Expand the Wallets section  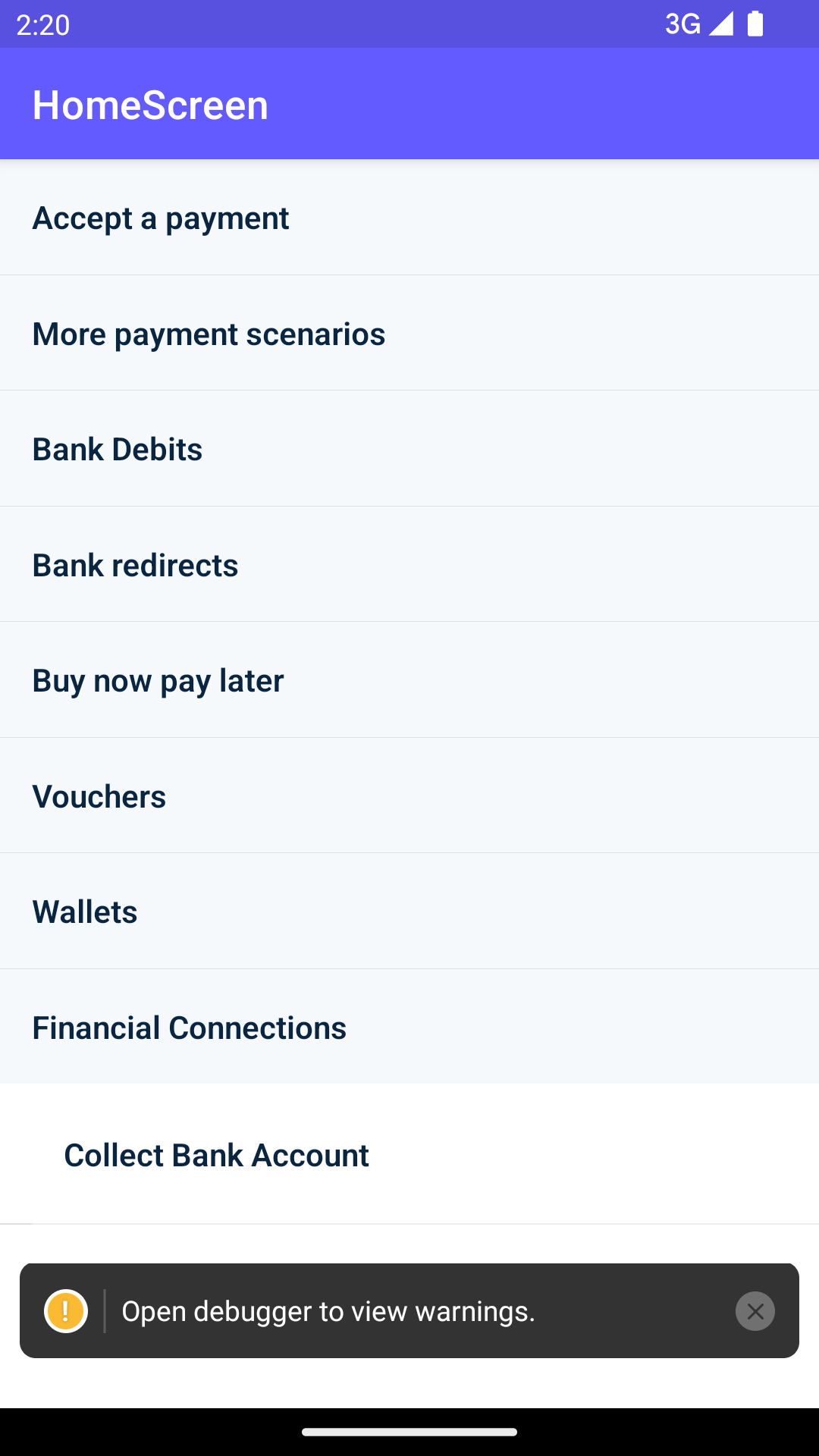click(409, 912)
